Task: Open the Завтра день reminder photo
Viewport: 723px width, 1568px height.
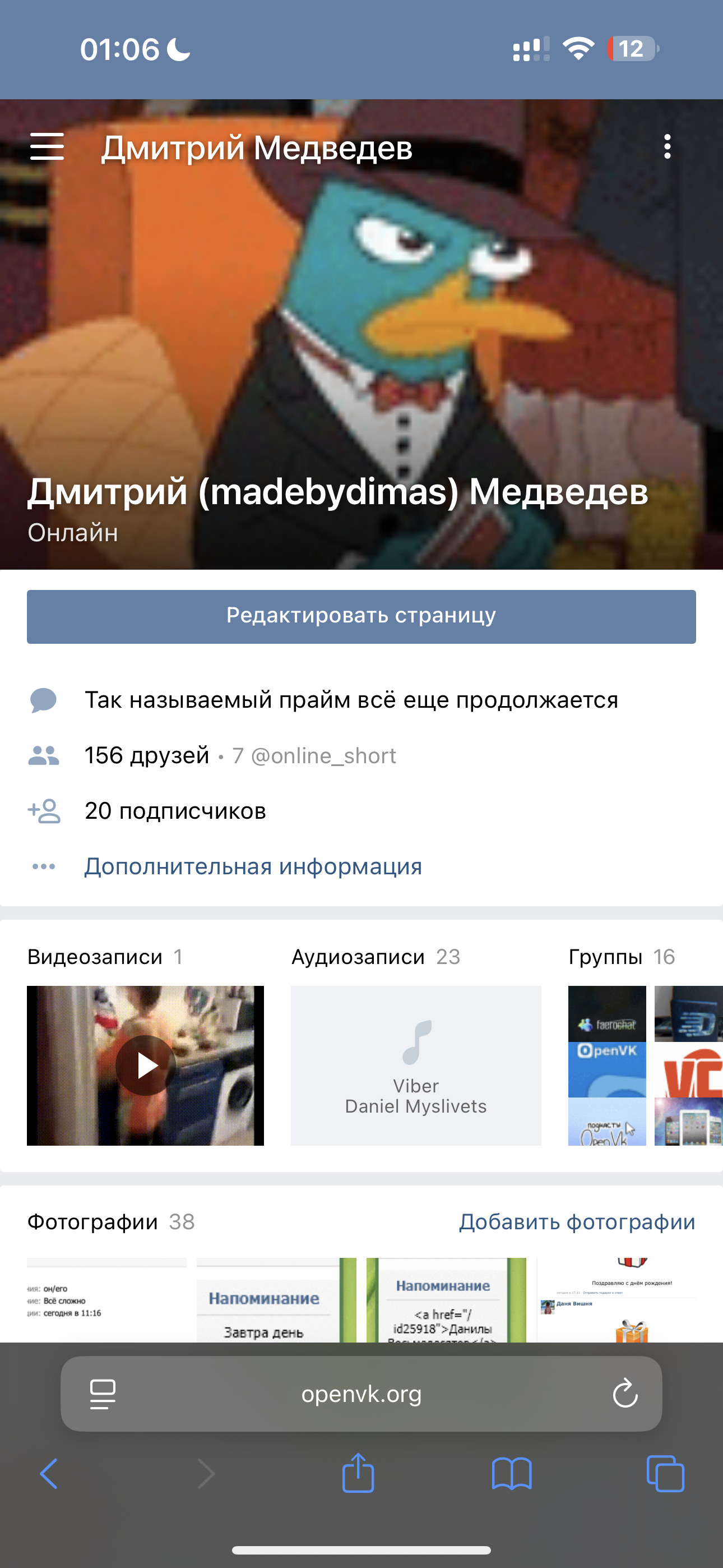Action: pyautogui.click(x=276, y=1299)
